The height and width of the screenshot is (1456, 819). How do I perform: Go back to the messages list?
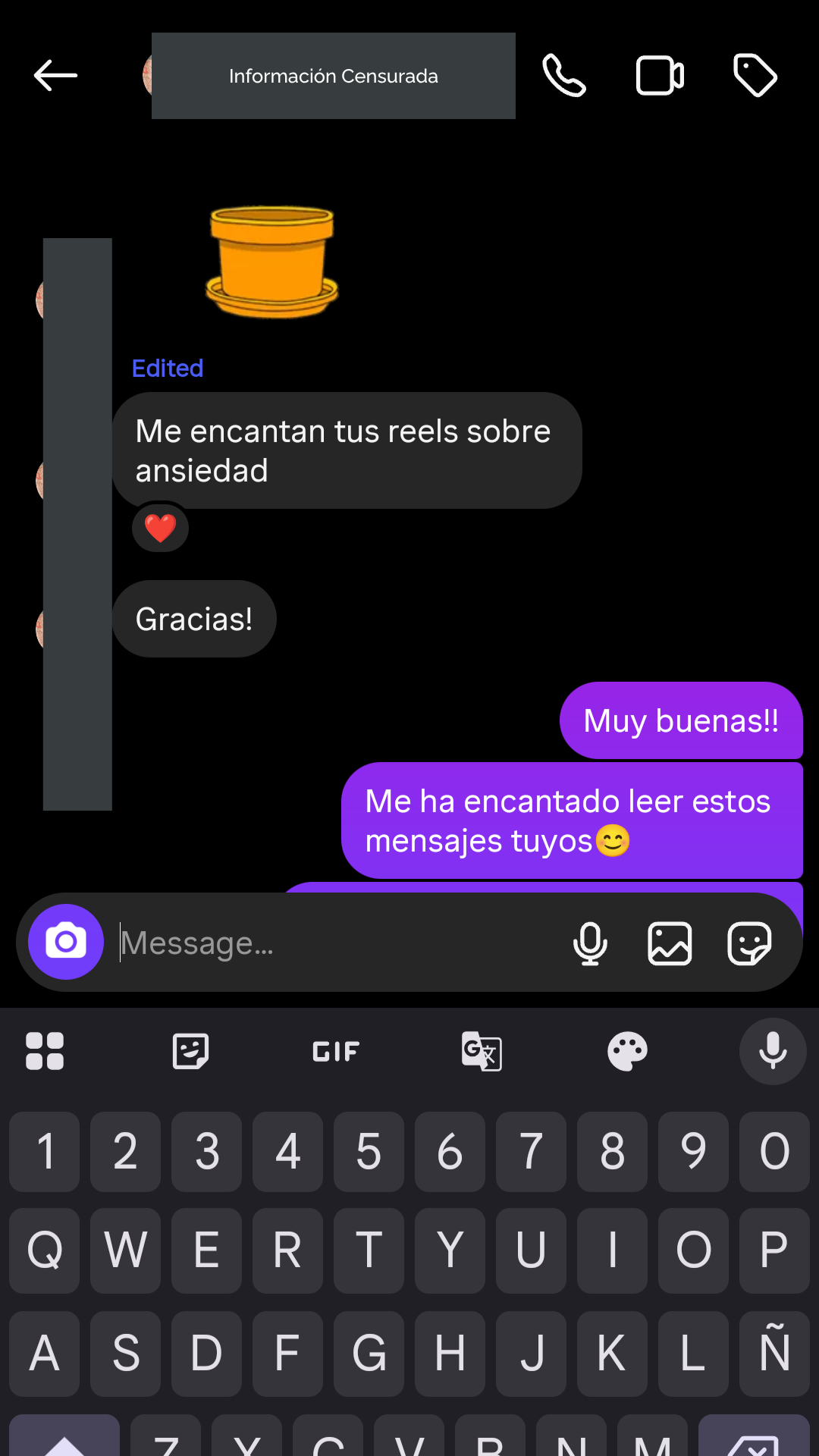[55, 76]
